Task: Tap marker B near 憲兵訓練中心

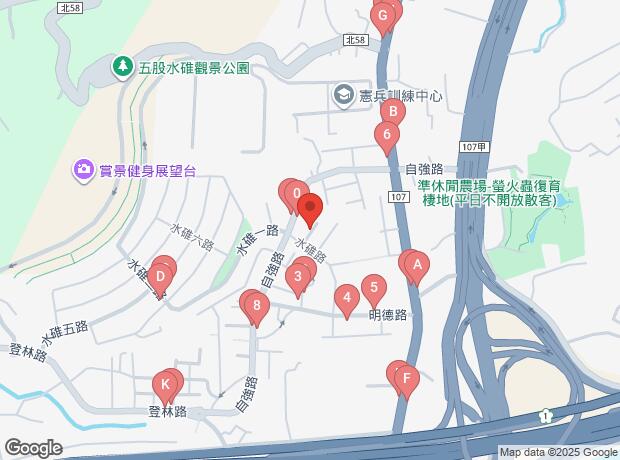Action: pos(394,112)
